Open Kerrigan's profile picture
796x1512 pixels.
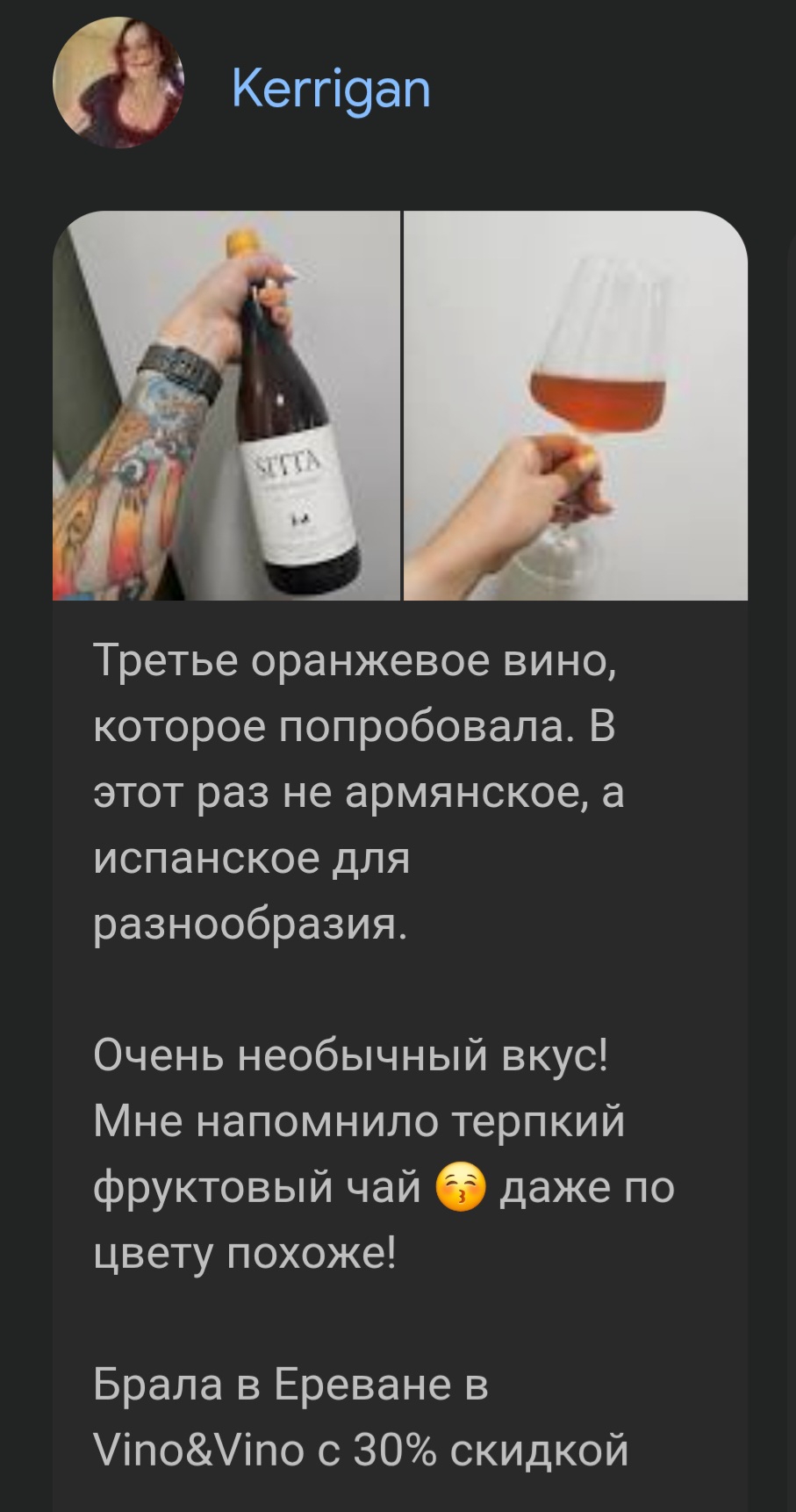pyautogui.click(x=118, y=83)
